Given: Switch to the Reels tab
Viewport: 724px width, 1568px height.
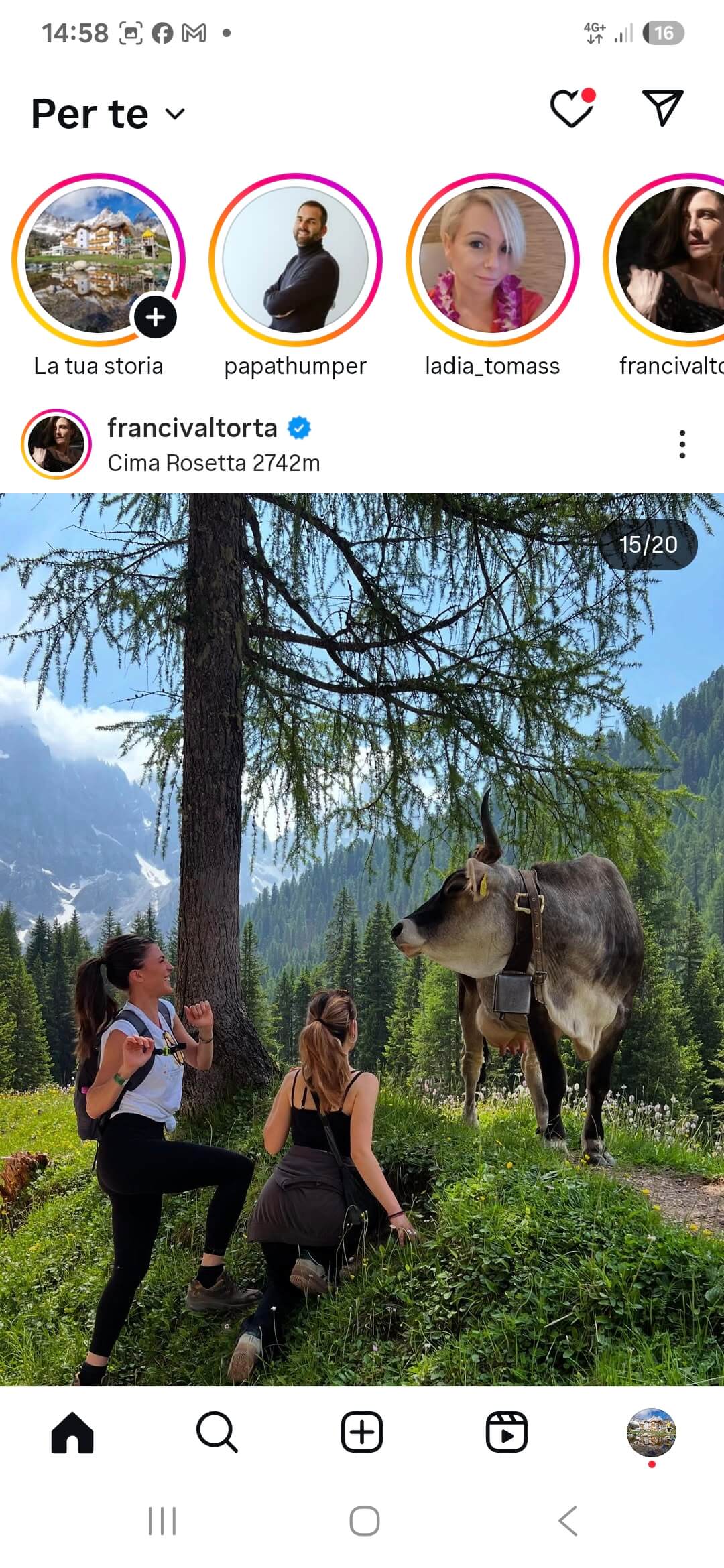Looking at the screenshot, I should [x=506, y=1433].
